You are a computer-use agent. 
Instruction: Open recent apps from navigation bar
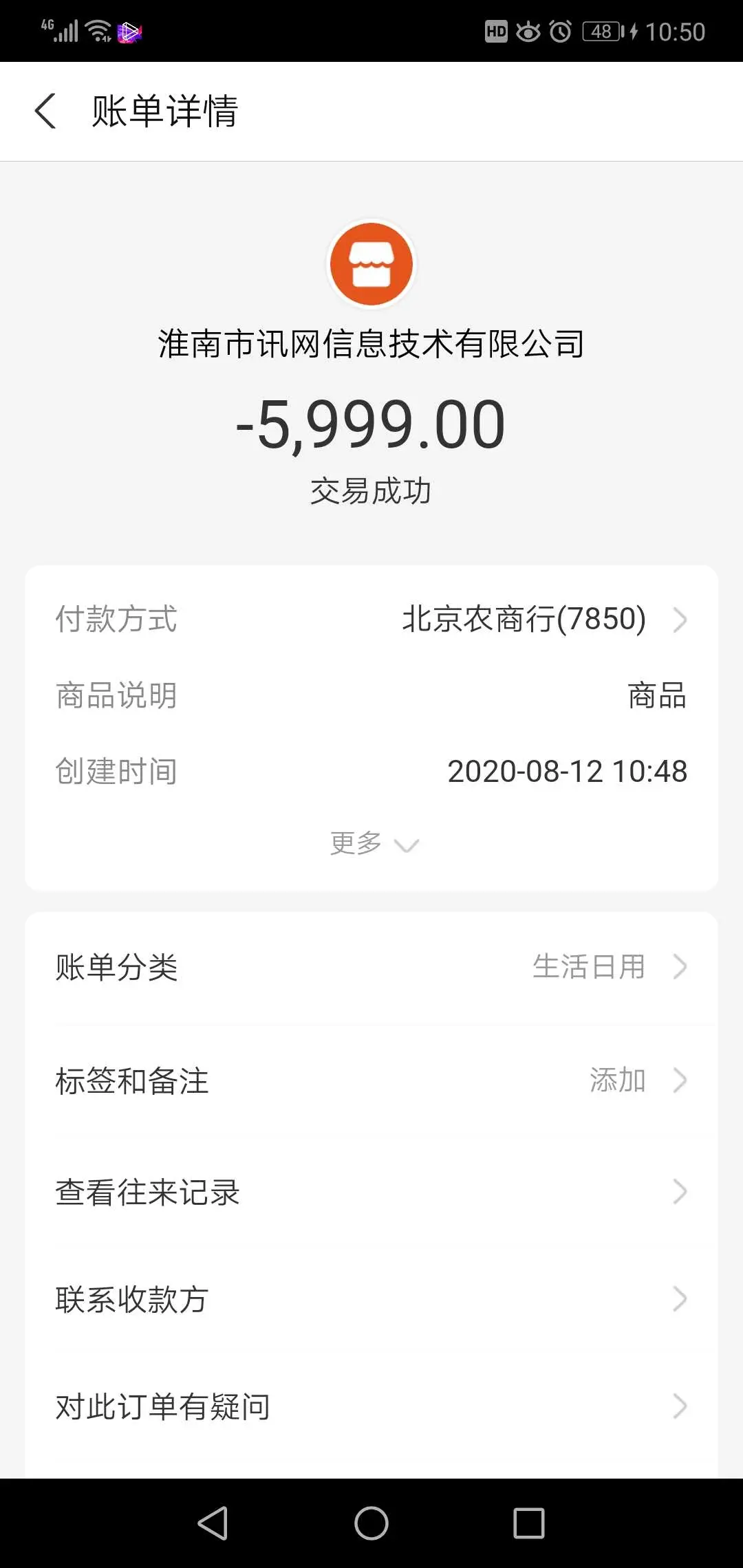point(529,1523)
